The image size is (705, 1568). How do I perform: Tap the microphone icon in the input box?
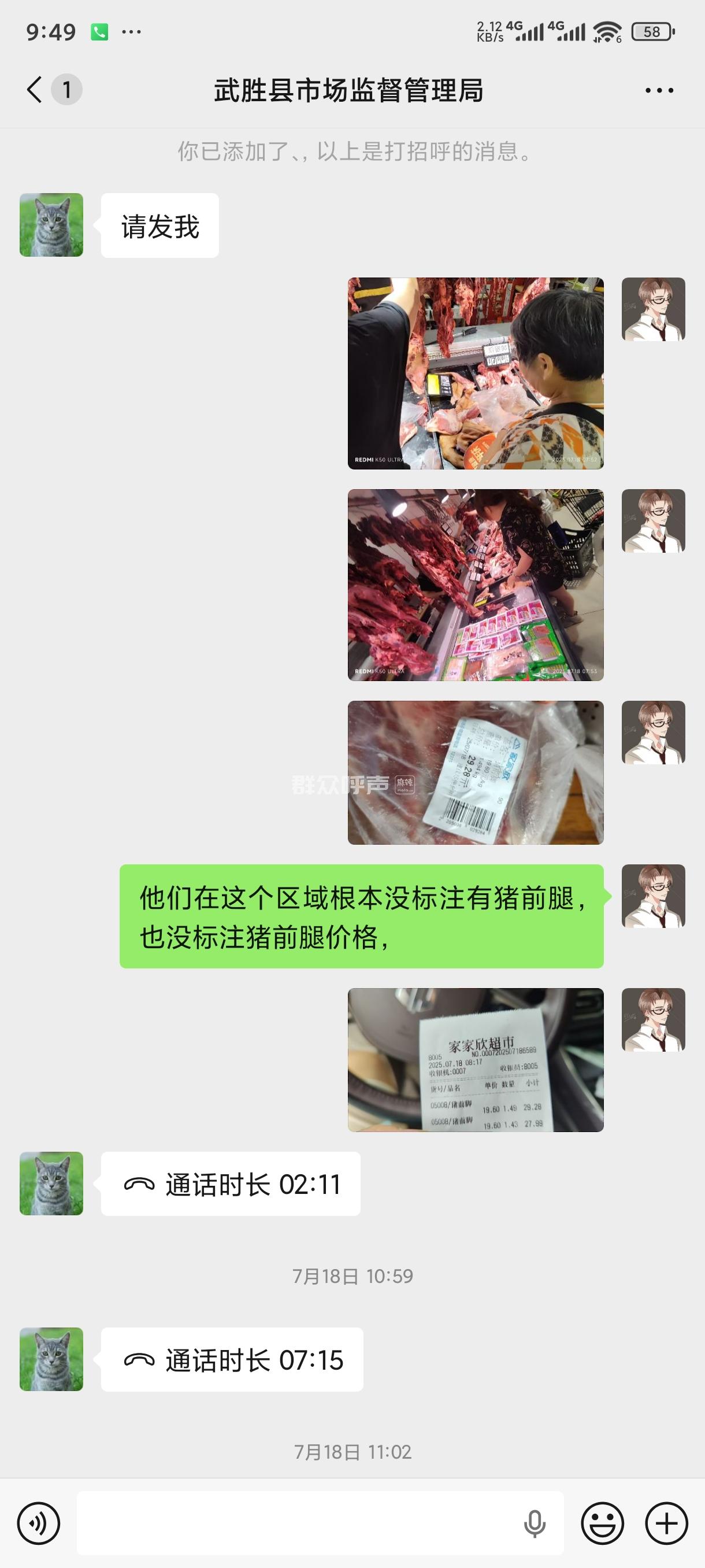point(535,1523)
